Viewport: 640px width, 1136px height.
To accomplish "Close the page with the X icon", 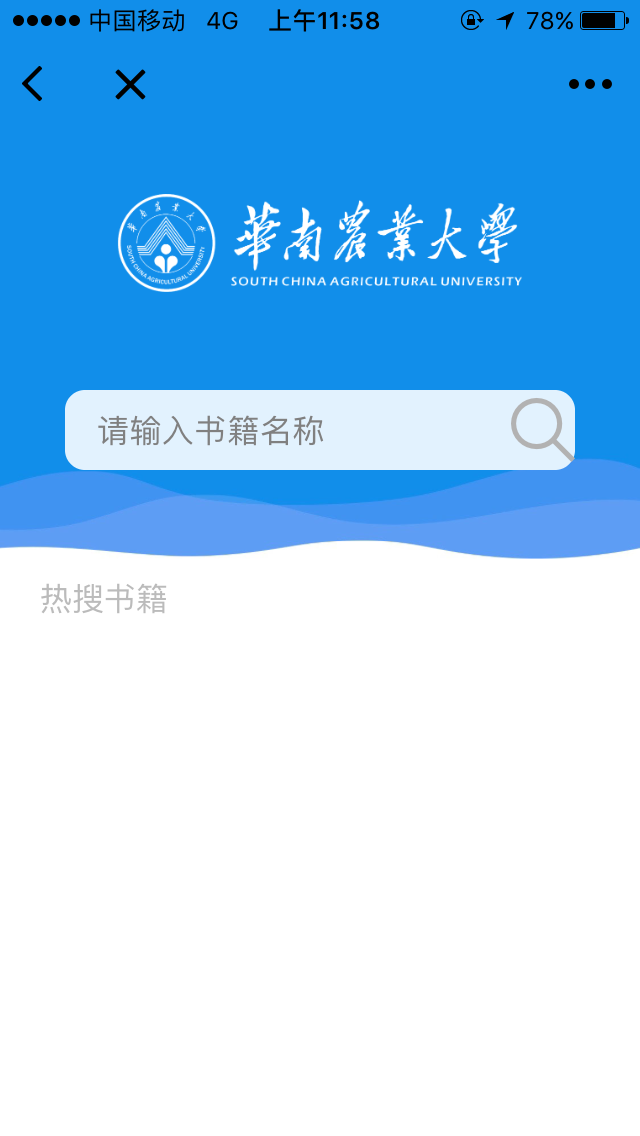I will (x=130, y=85).
